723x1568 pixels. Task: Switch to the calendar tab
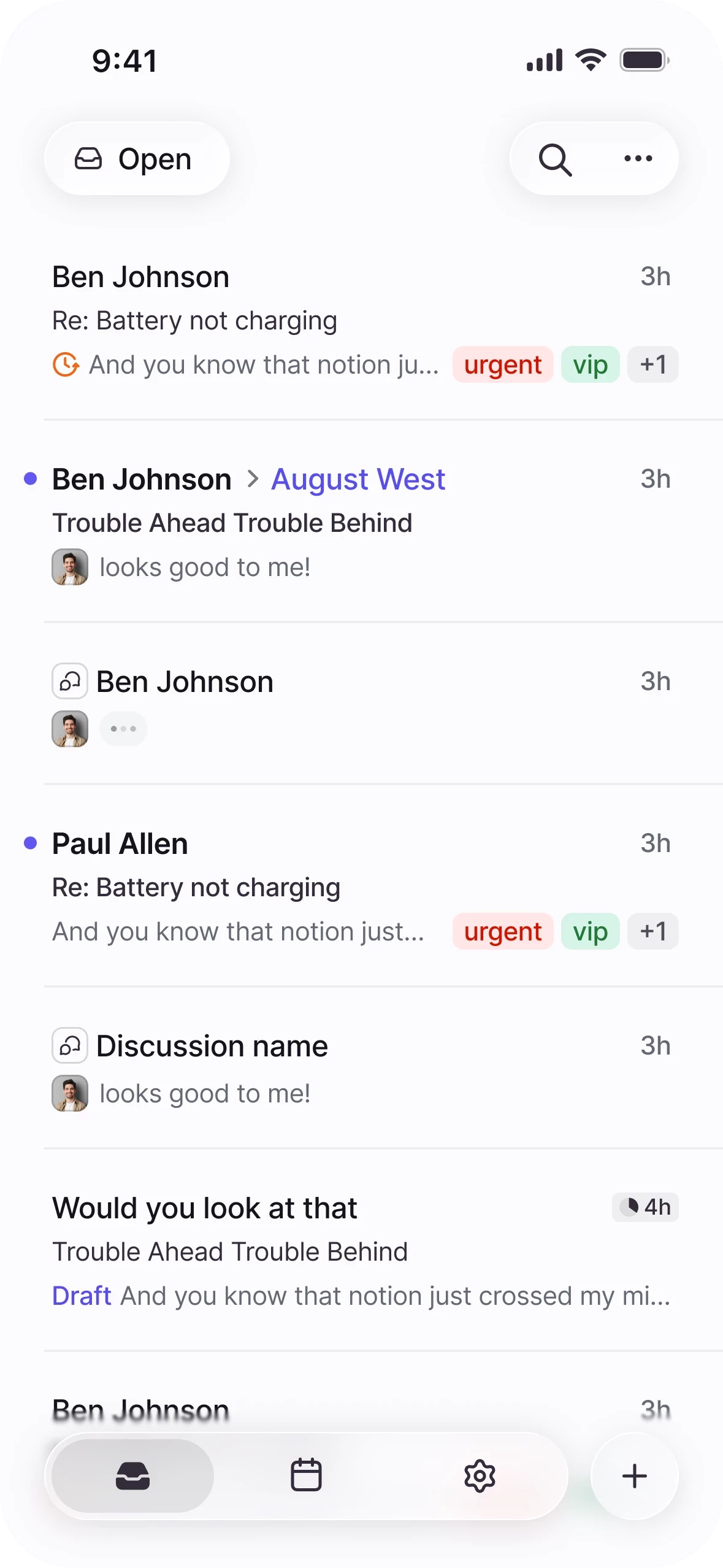(x=306, y=1475)
